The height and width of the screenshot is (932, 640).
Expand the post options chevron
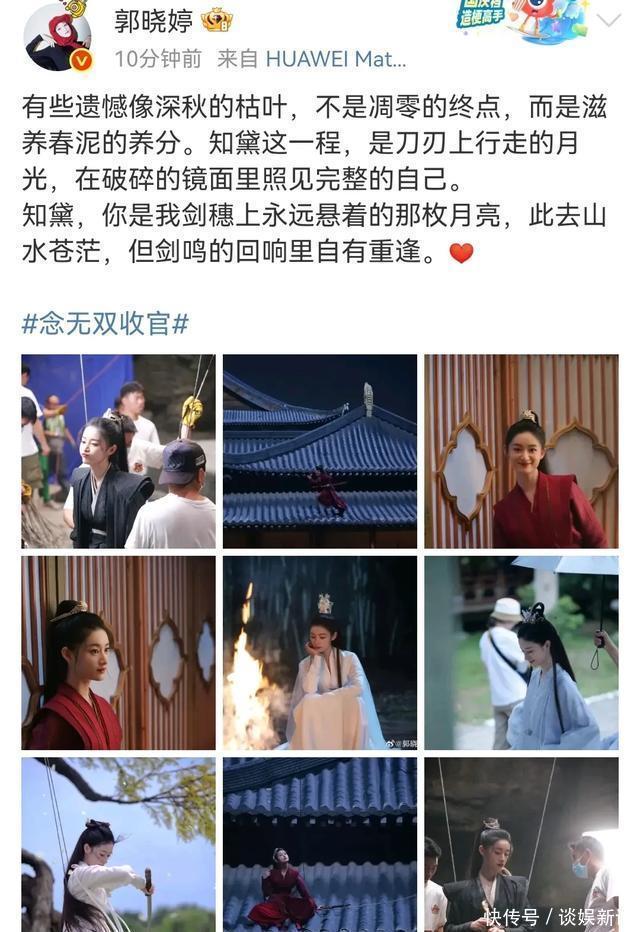(x=609, y=21)
